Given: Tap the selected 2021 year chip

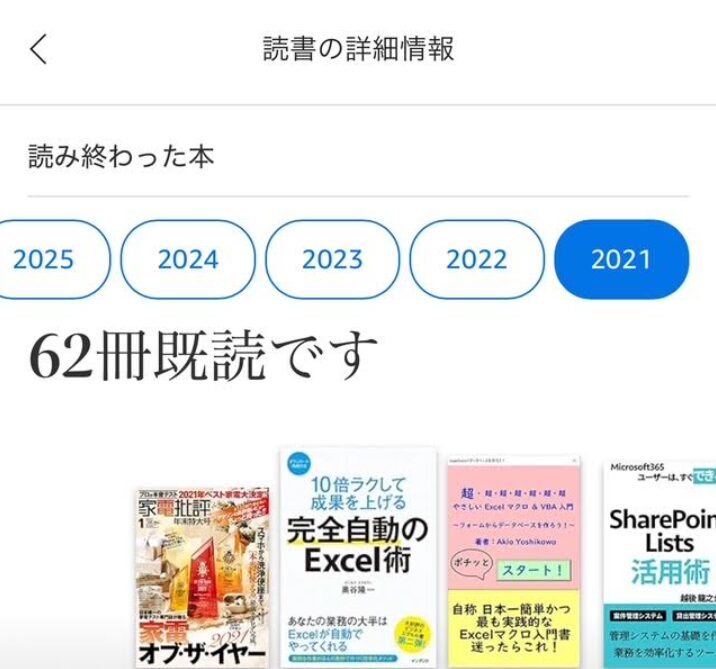Looking at the screenshot, I should coord(621,260).
